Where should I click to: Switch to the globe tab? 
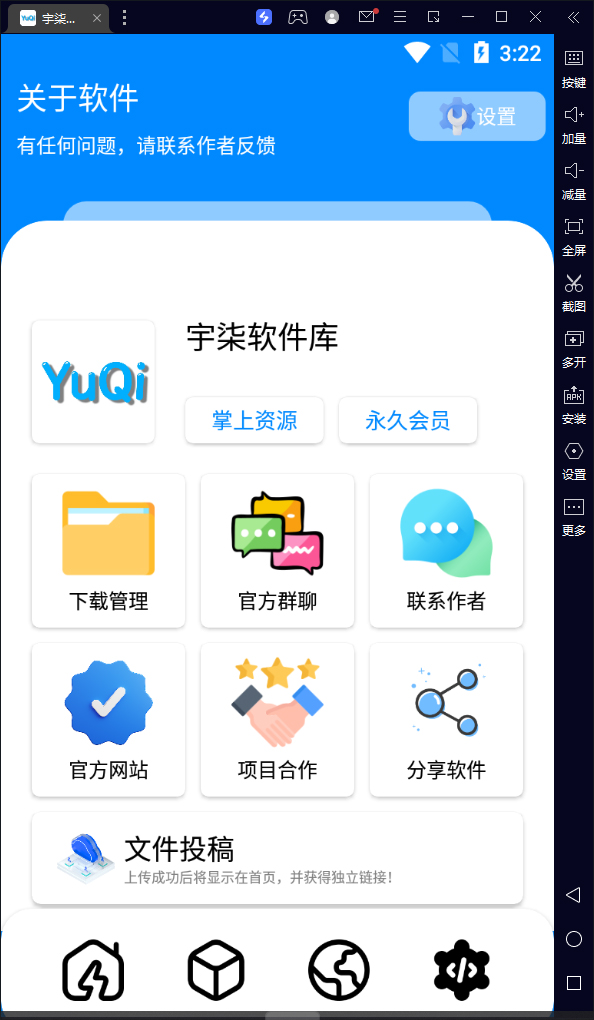338,970
